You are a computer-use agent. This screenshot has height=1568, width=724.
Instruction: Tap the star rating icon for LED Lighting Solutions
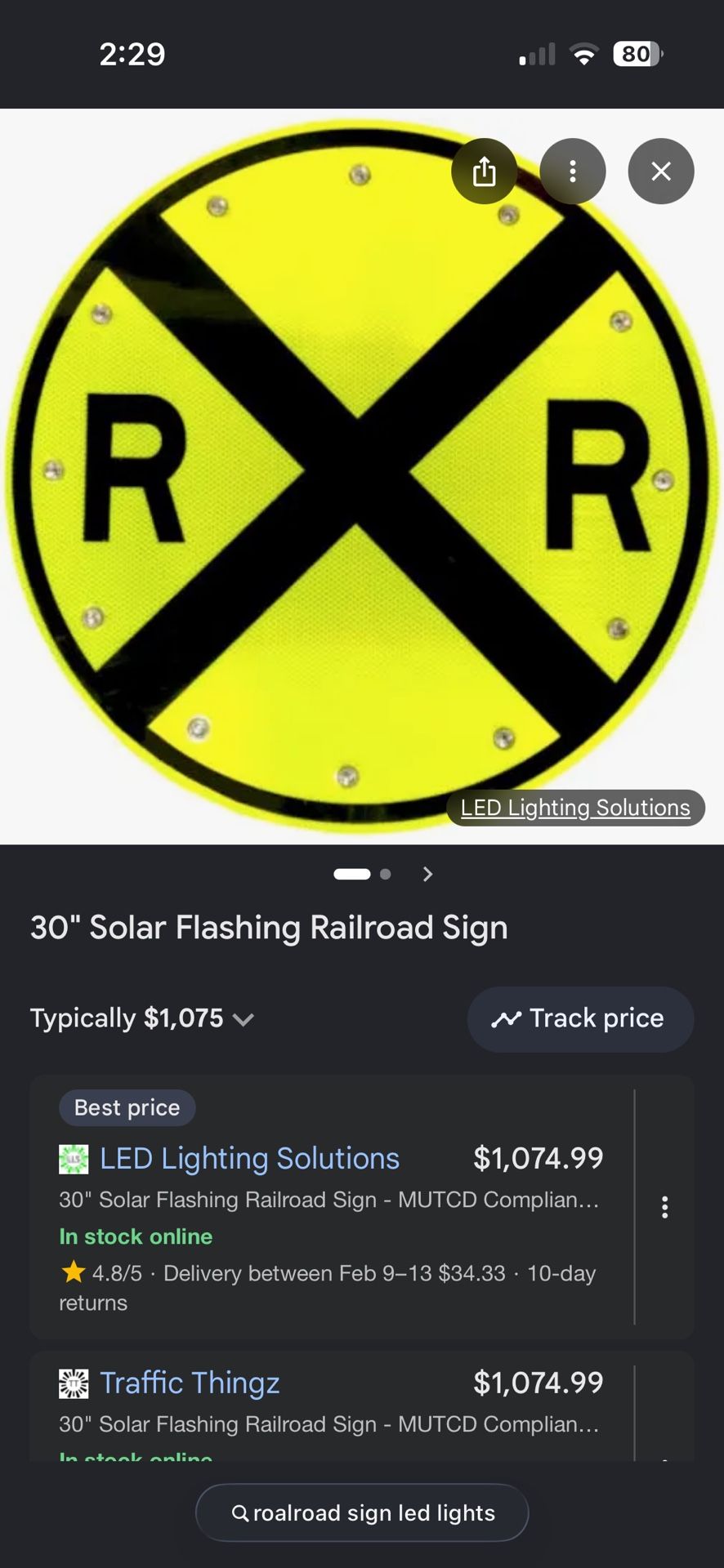pos(72,1272)
